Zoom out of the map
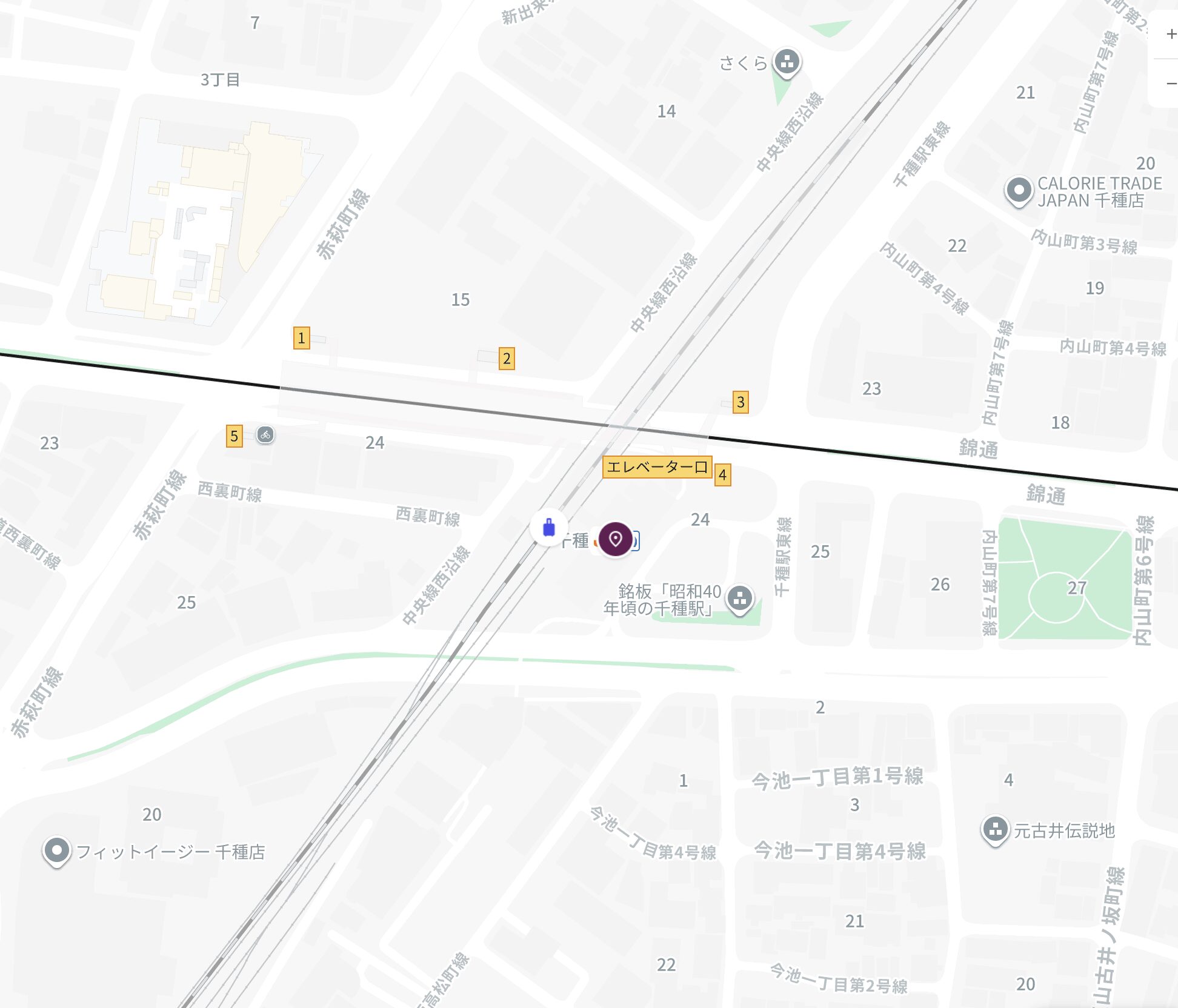 click(1170, 84)
